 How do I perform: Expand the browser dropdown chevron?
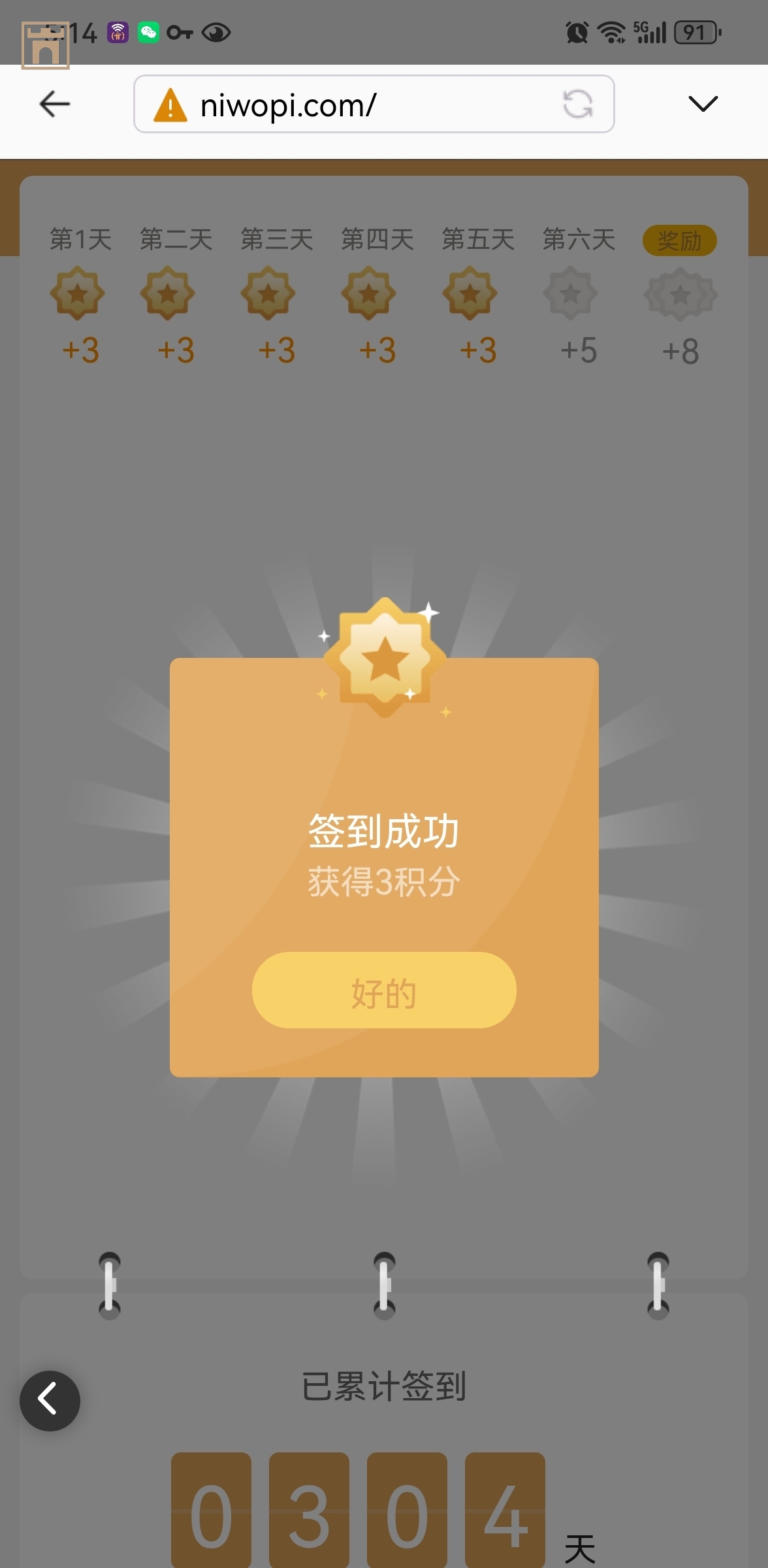pos(703,104)
